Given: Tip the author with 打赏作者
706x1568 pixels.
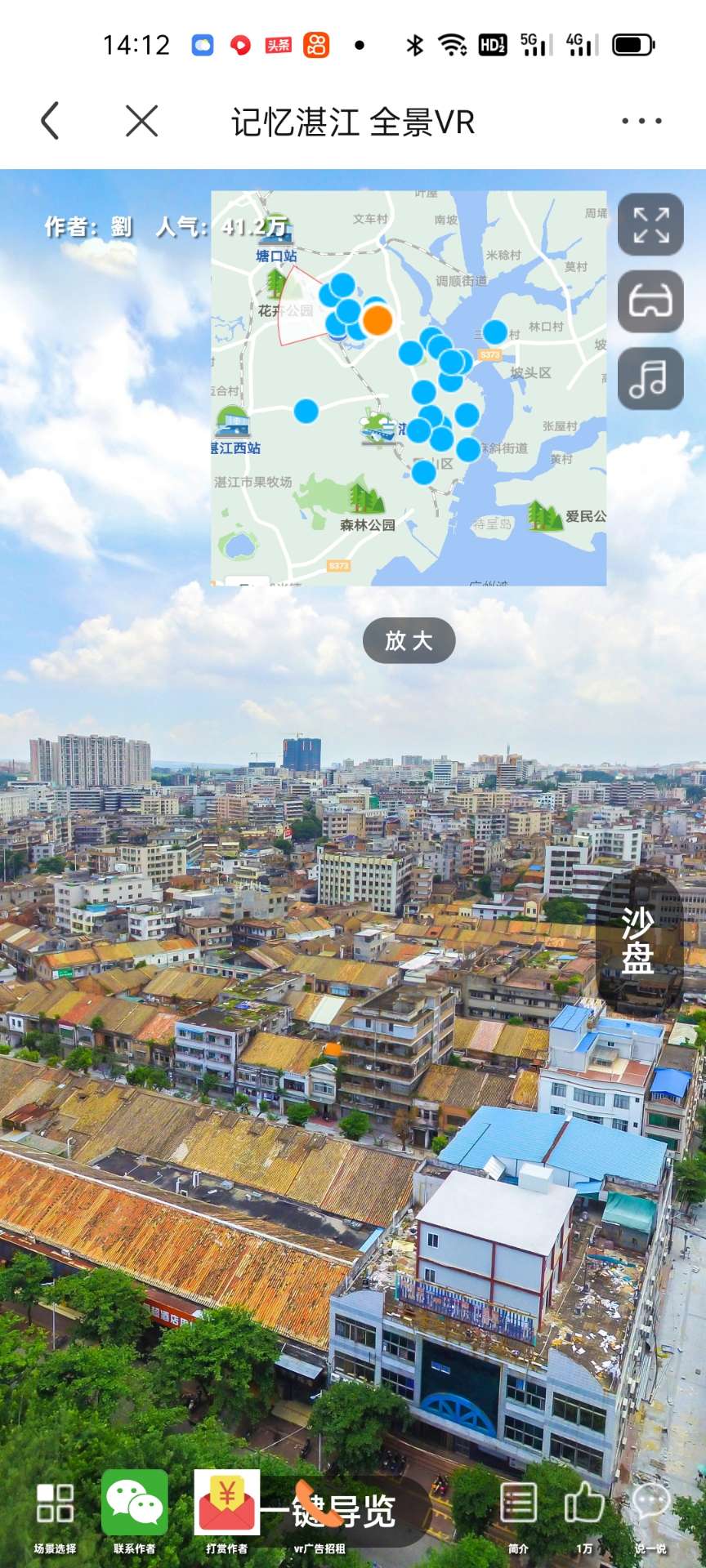Looking at the screenshot, I should pyautogui.click(x=227, y=1512).
